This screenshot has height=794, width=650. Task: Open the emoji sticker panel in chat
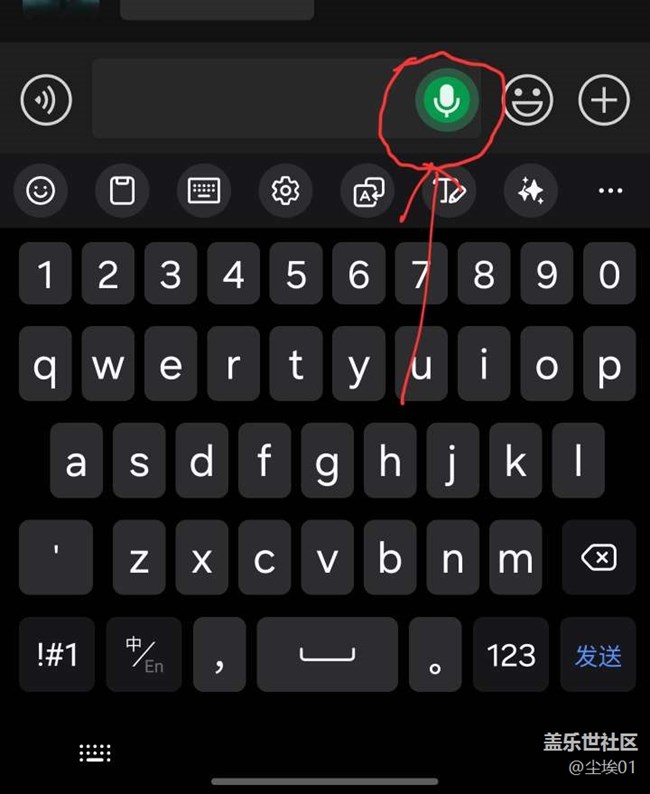528,100
